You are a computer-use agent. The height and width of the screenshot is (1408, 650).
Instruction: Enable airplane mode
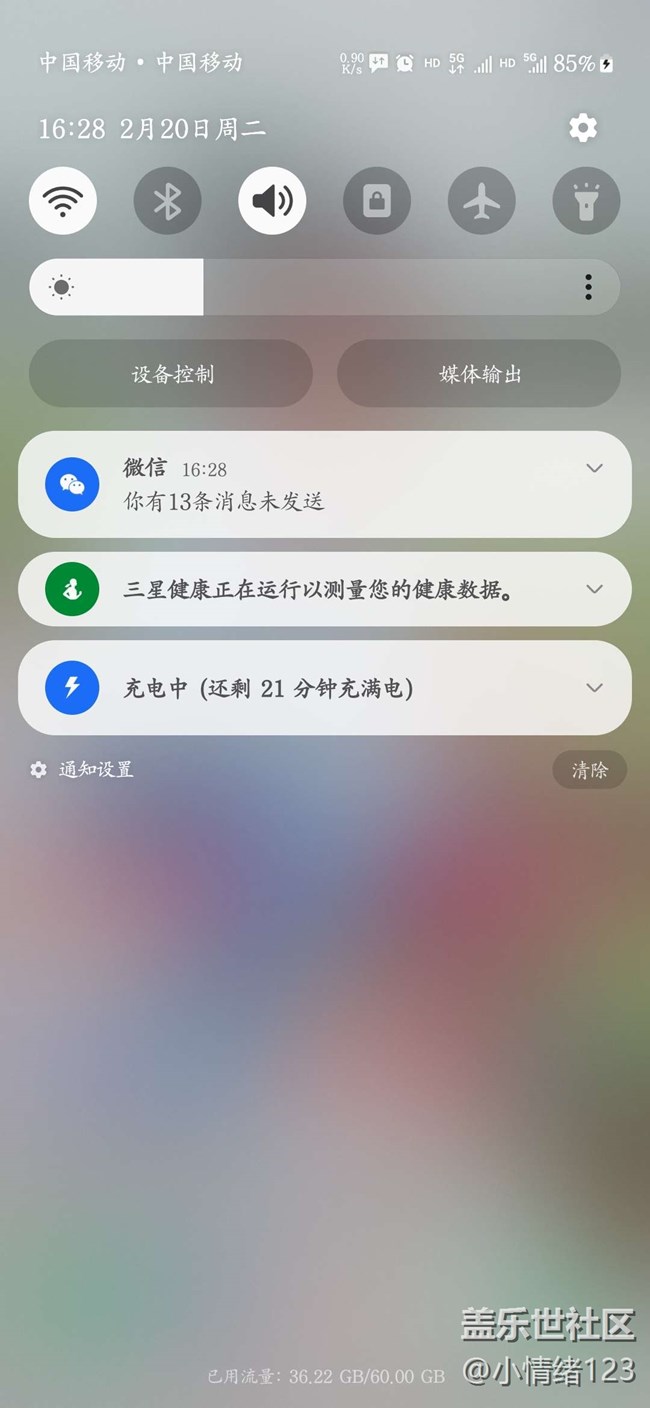point(482,201)
